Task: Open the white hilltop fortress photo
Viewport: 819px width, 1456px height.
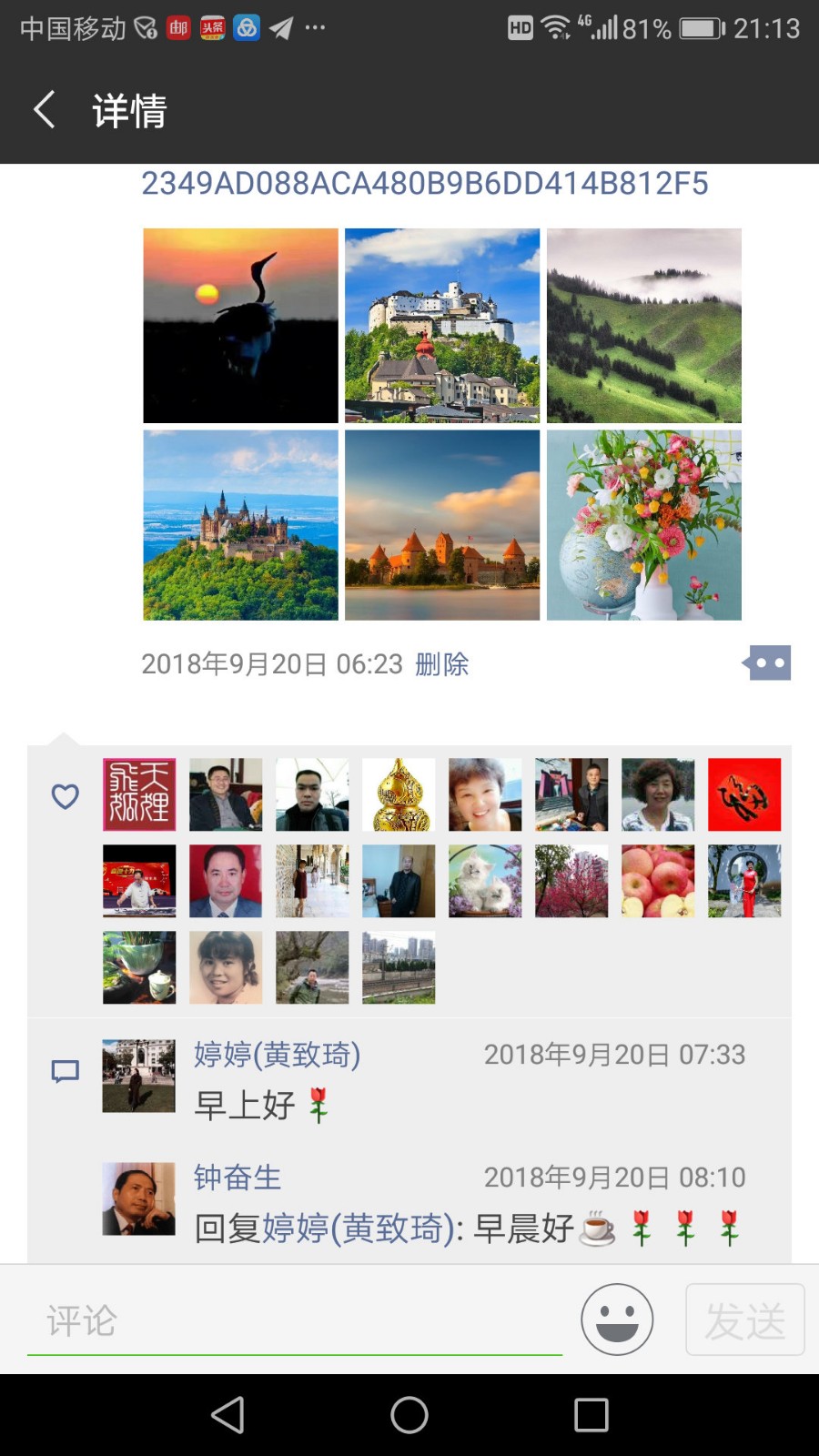Action: click(442, 325)
